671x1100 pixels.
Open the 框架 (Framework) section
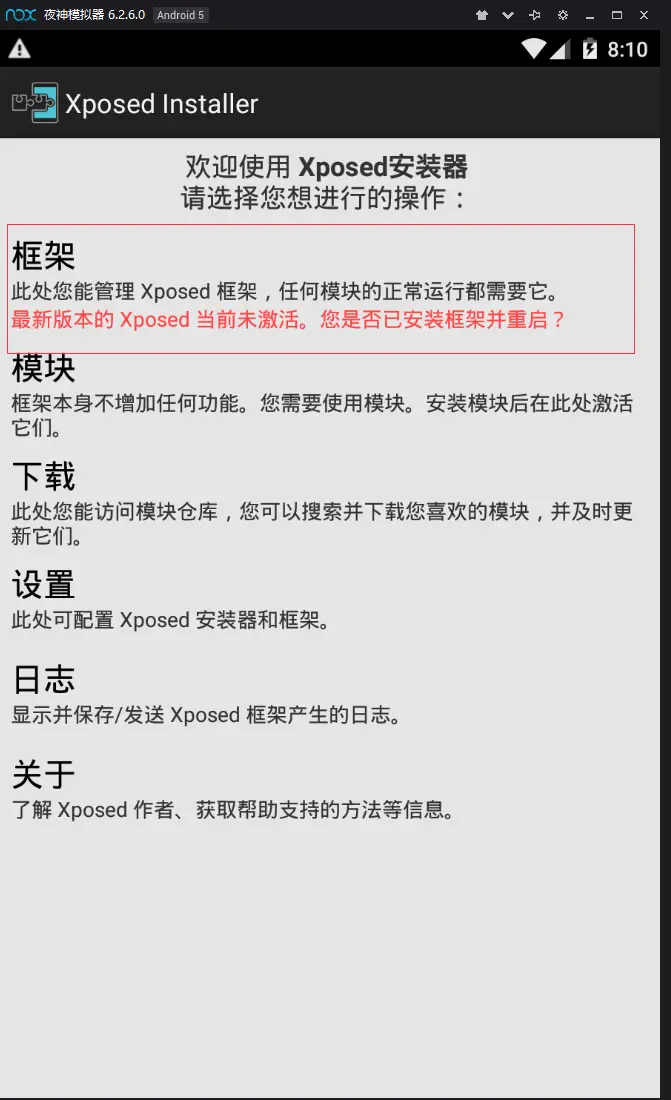pos(320,287)
